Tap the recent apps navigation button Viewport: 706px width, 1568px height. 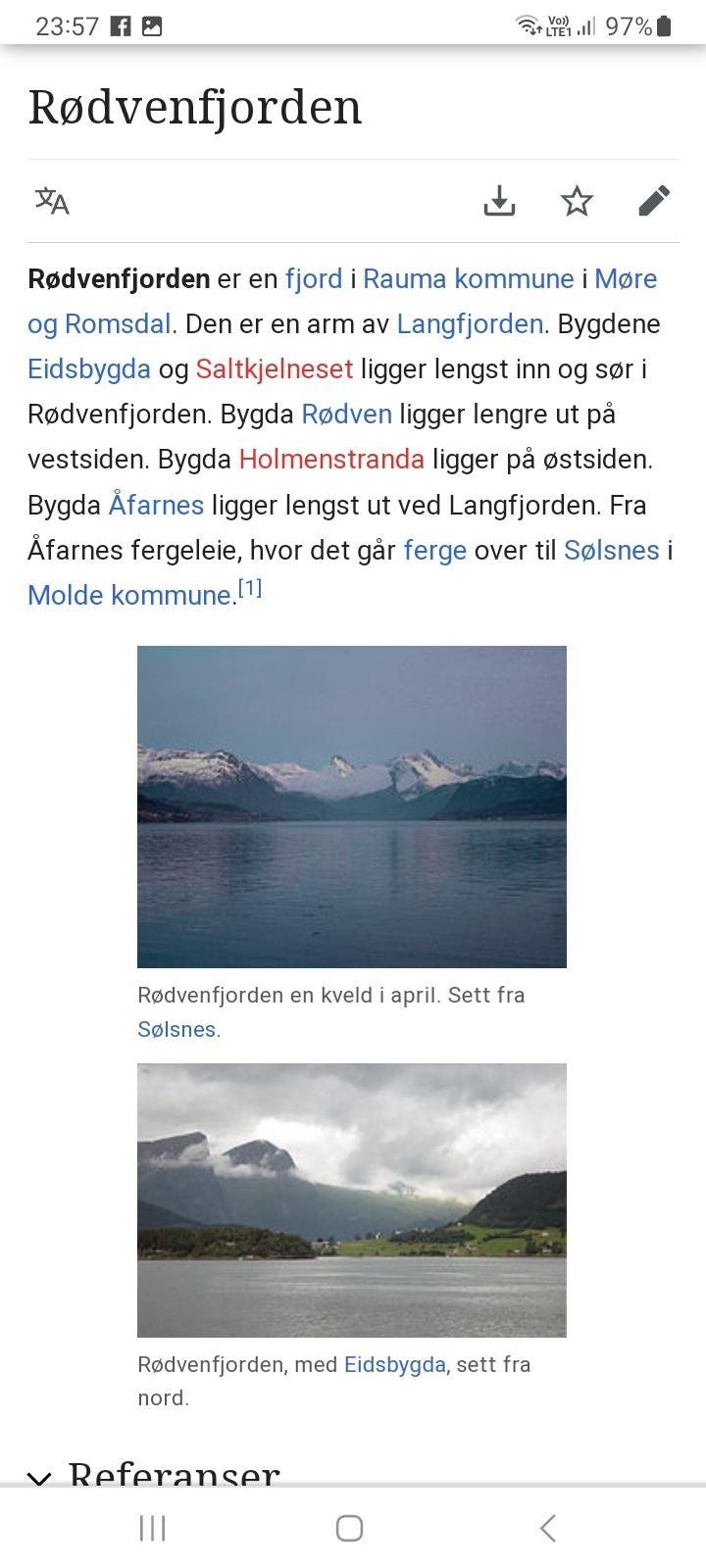tap(152, 1526)
